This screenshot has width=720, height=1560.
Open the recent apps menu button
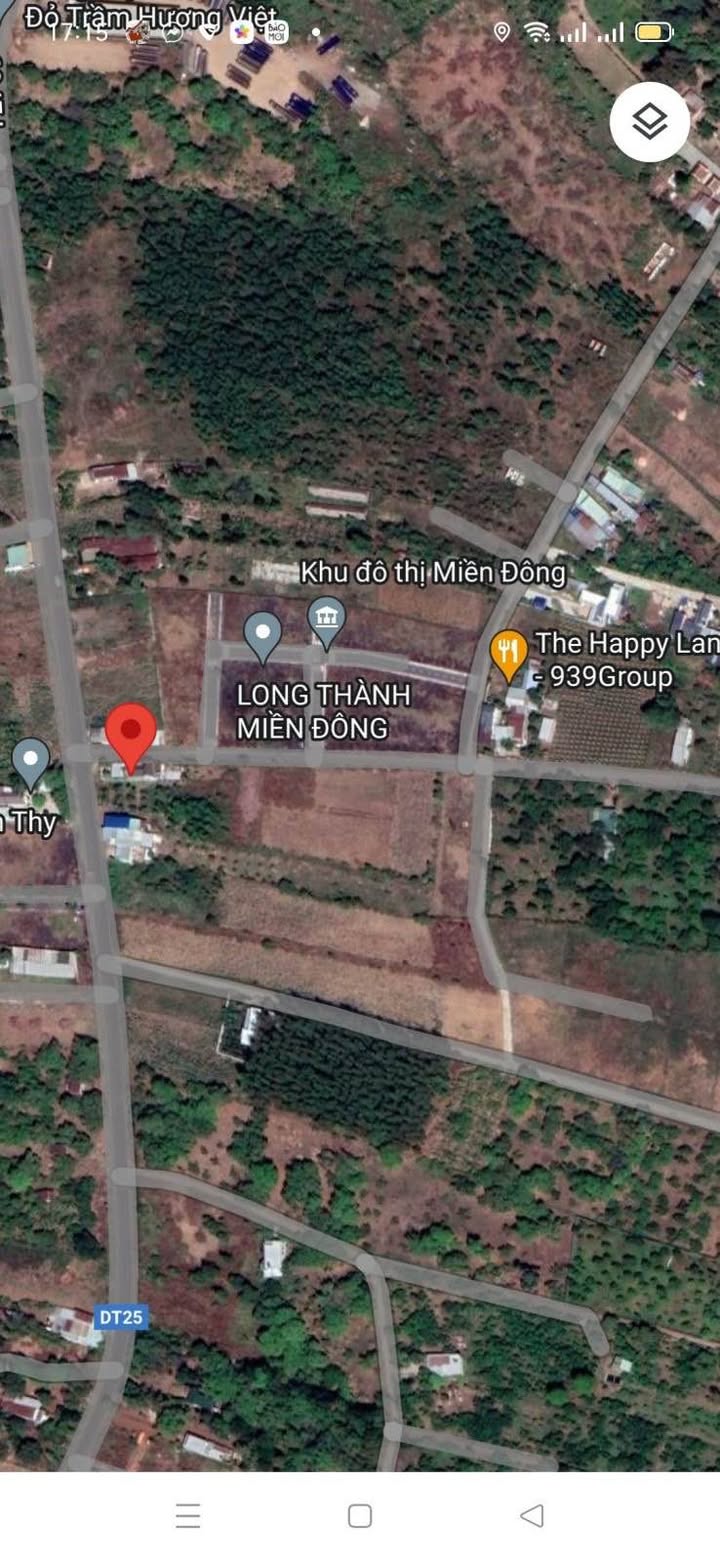click(x=188, y=1515)
